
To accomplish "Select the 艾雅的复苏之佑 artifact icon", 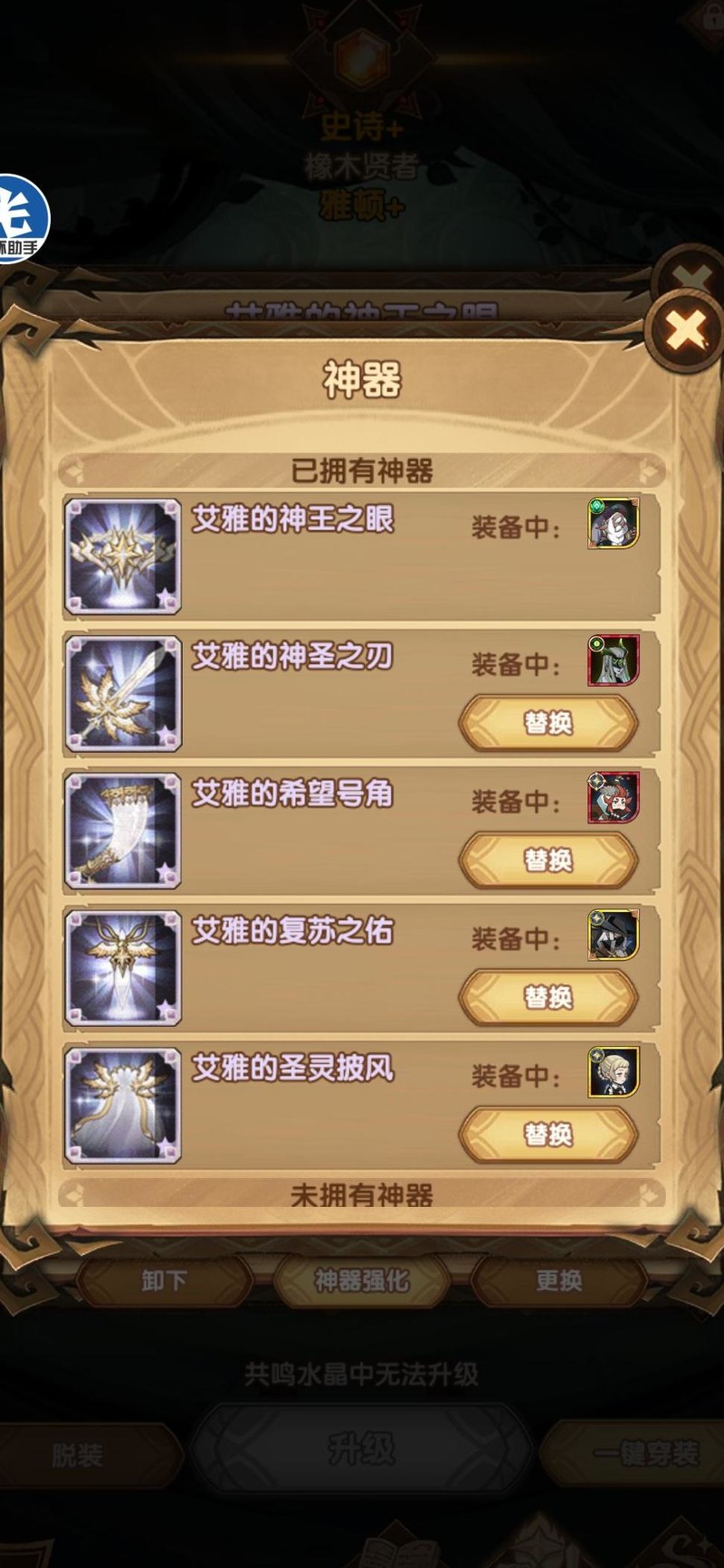I will [x=123, y=969].
